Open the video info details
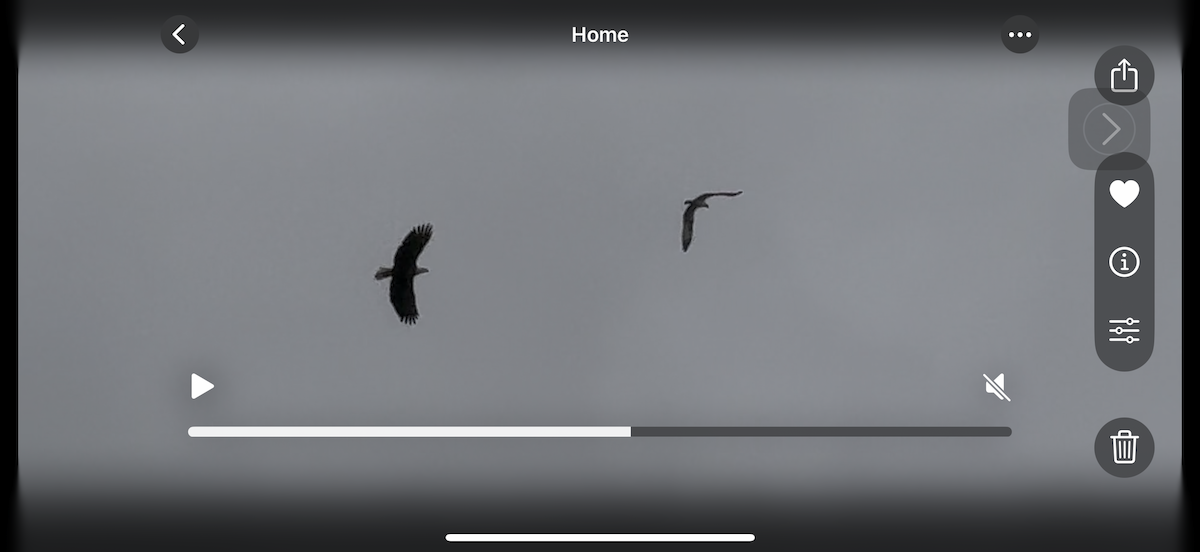Viewport: 1200px width, 552px height. point(1124,262)
